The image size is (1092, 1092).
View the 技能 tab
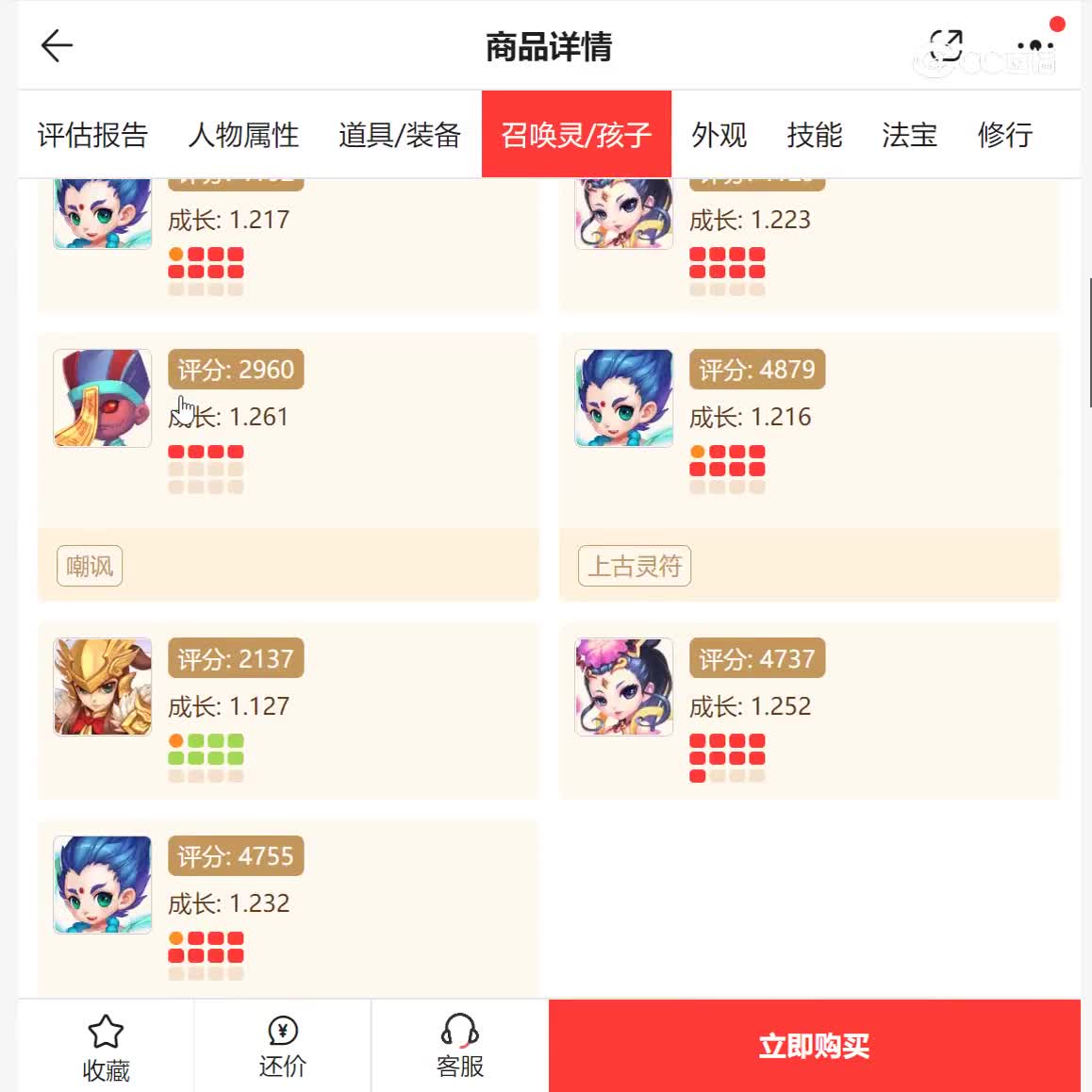pos(814,135)
